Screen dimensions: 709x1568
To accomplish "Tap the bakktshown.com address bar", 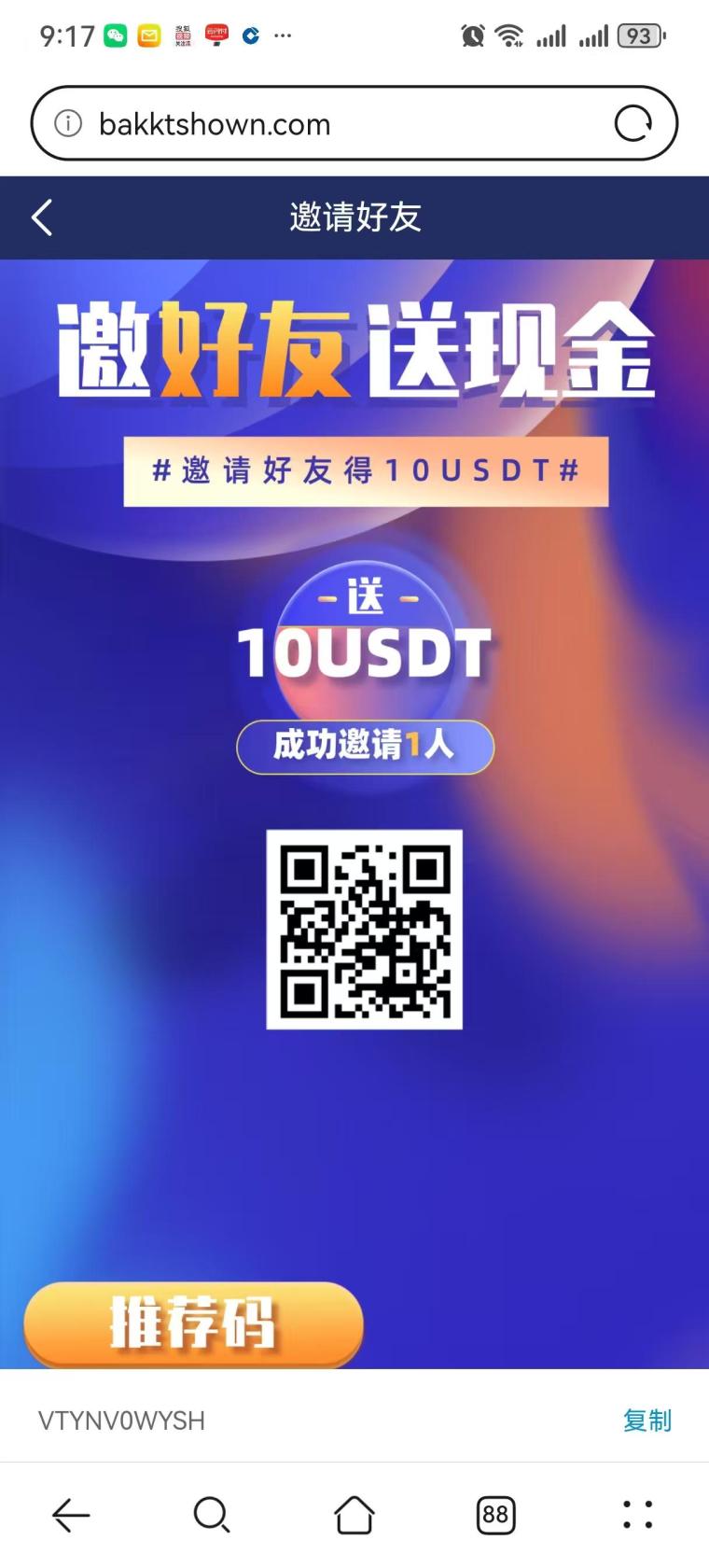I will tap(336, 124).
